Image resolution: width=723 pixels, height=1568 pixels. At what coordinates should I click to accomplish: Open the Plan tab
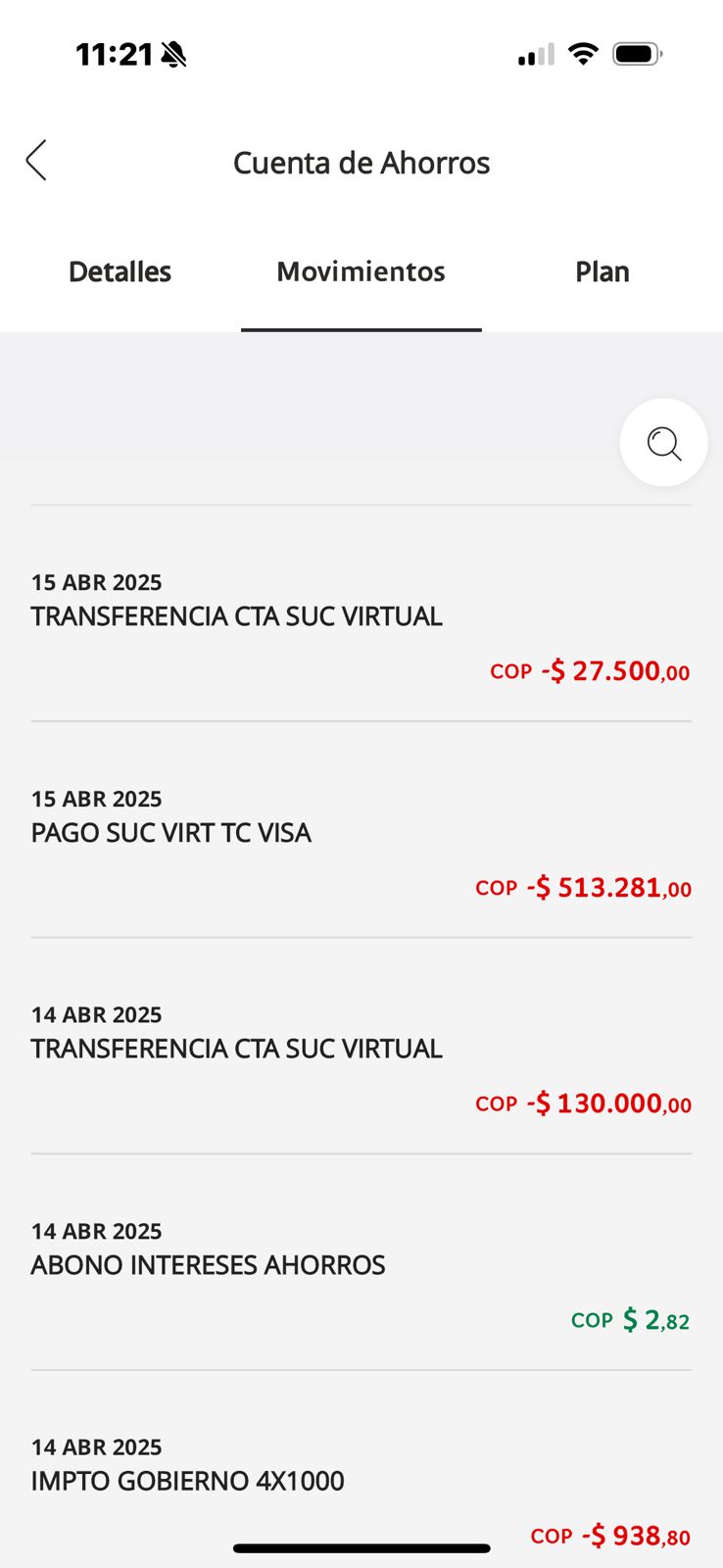(x=602, y=272)
